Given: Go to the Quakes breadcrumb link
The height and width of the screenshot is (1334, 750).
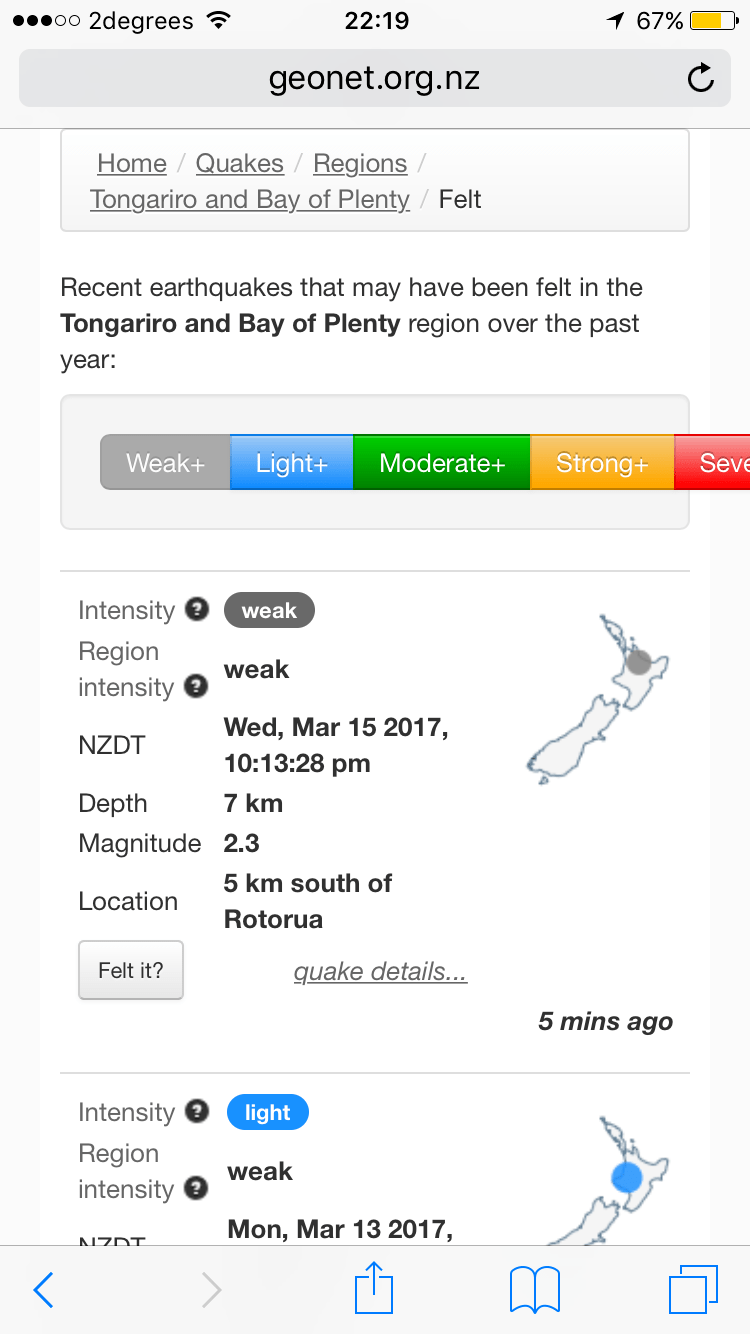Looking at the screenshot, I should (x=240, y=163).
